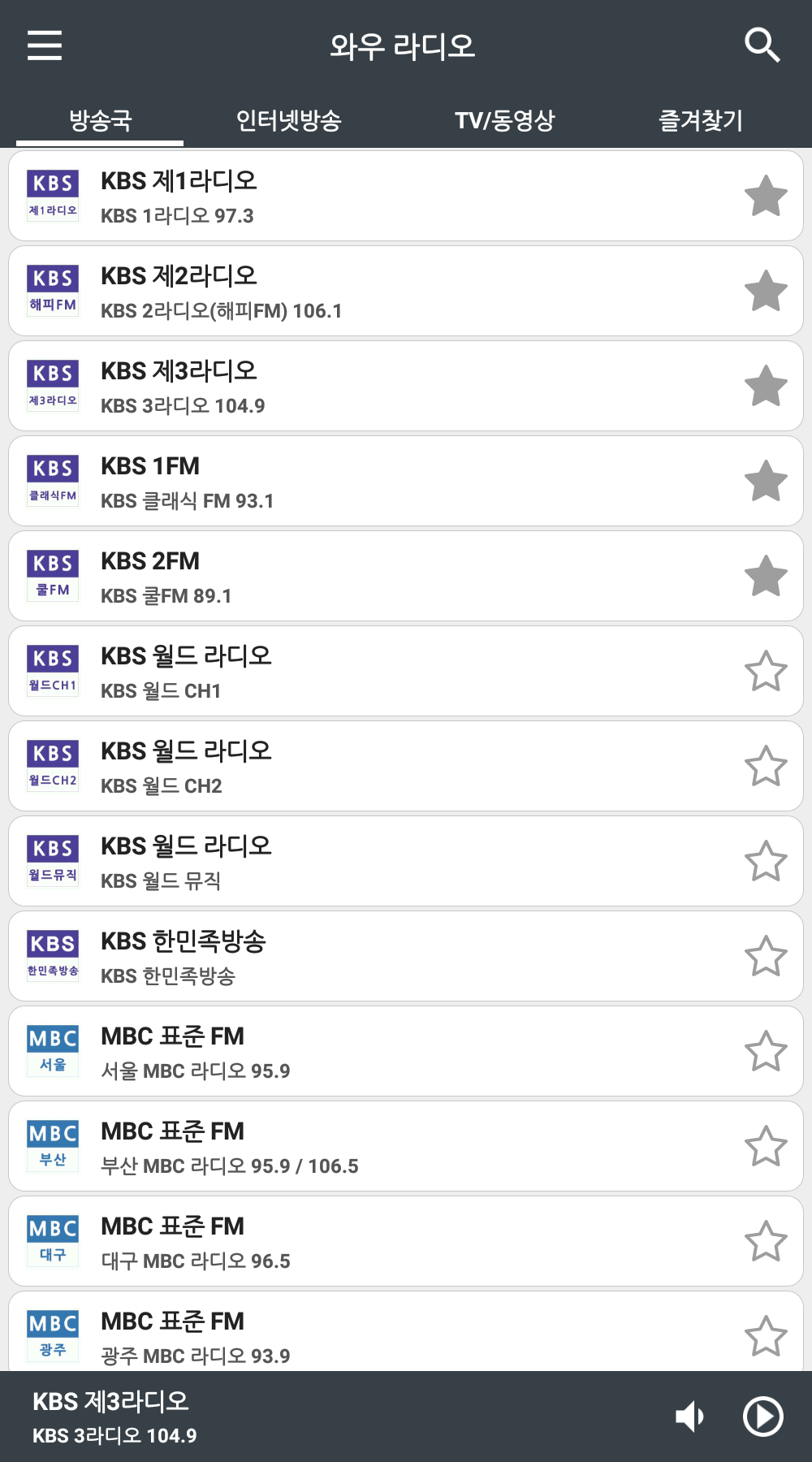812x1462 pixels.
Task: Switch to the 인터넷방송 tab
Action: coord(292,120)
